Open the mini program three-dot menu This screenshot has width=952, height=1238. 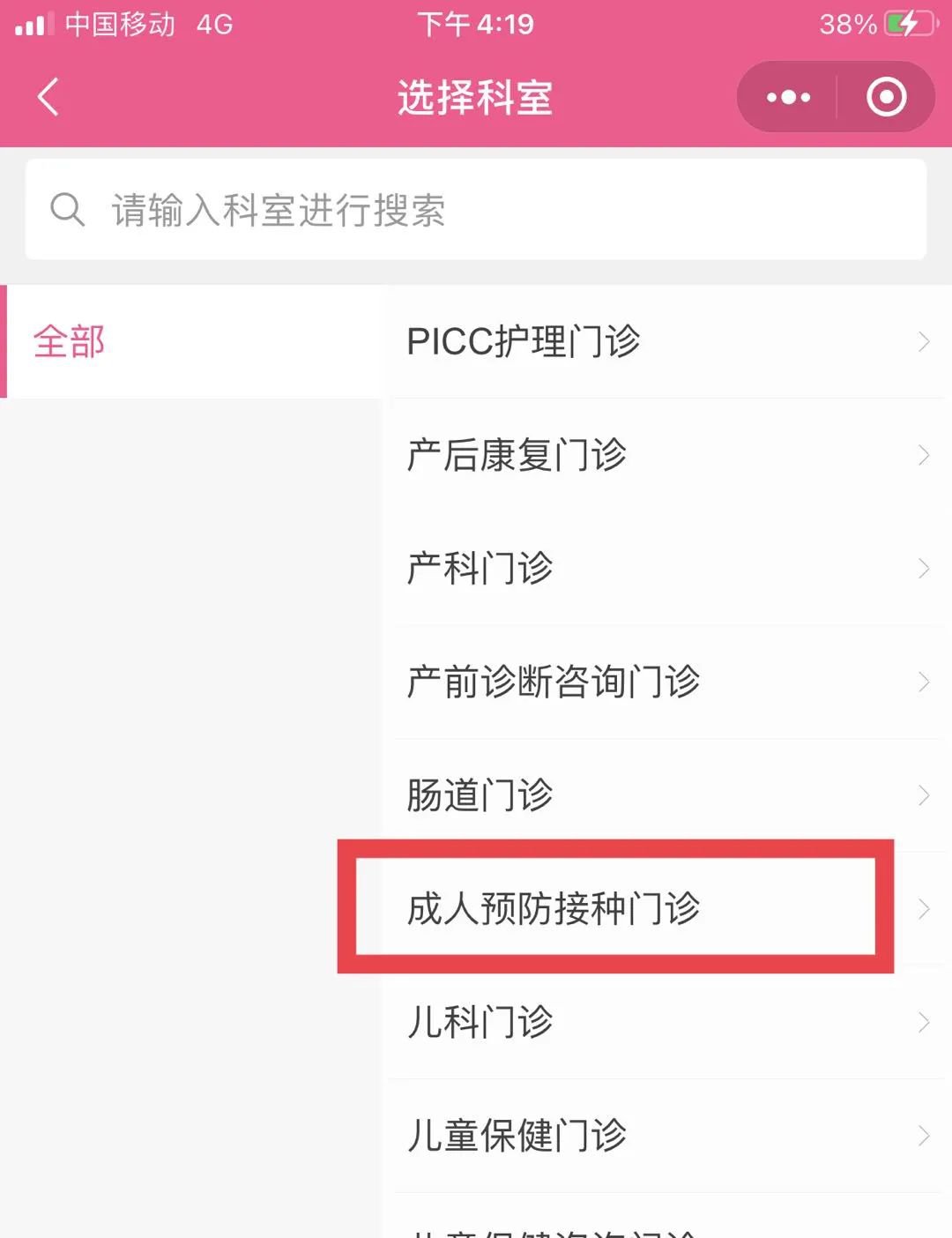pyautogui.click(x=788, y=97)
